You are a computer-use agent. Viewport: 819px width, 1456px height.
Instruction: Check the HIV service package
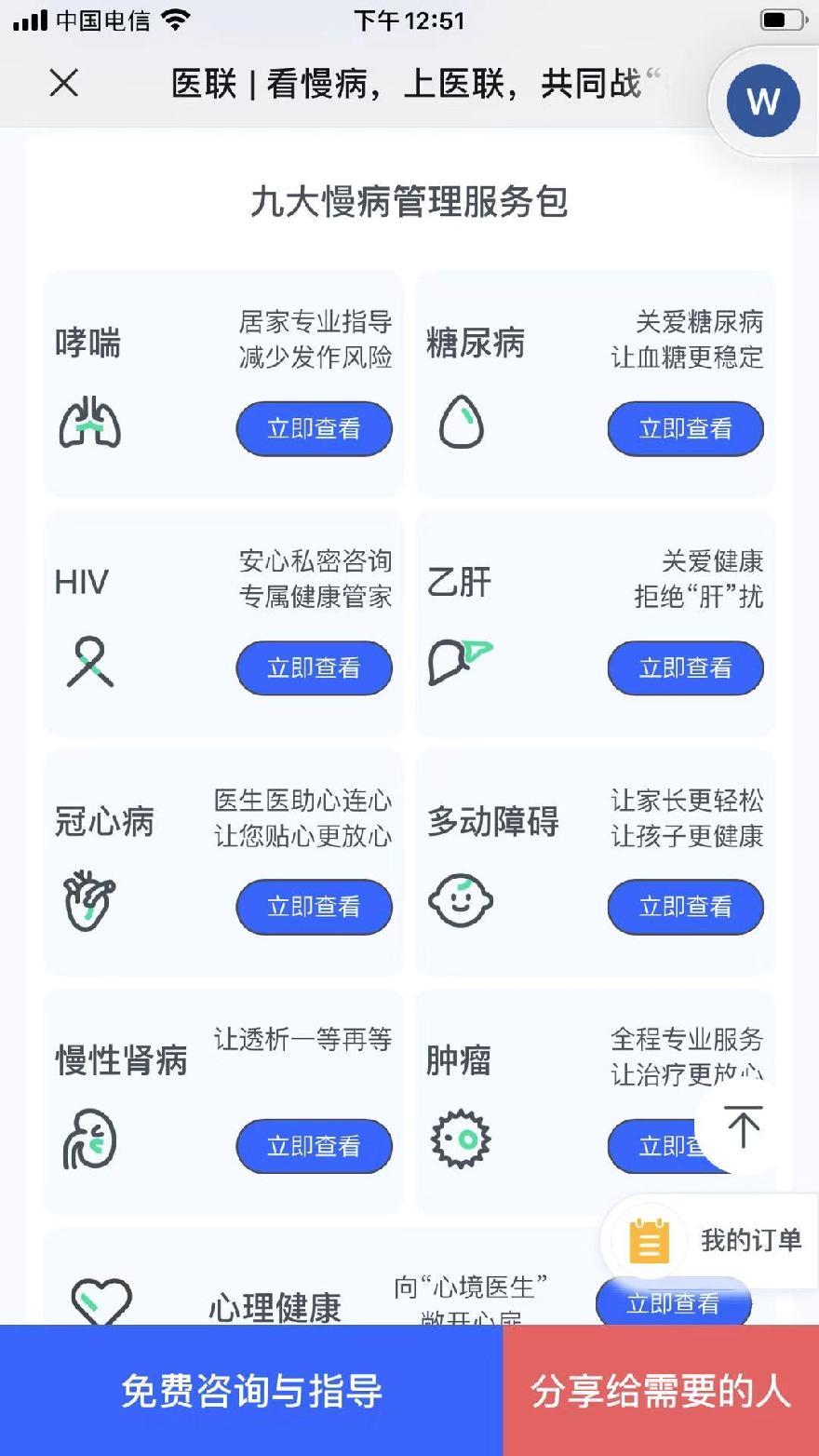315,667
